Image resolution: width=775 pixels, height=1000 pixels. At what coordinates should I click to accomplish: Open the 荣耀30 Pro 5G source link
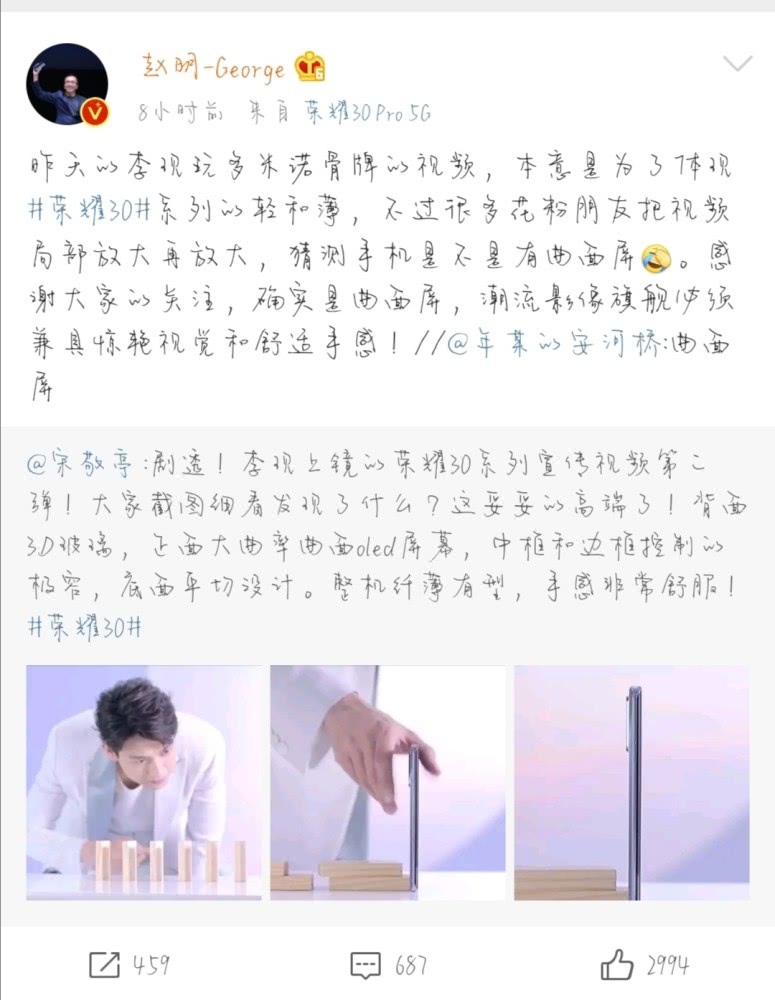[368, 114]
